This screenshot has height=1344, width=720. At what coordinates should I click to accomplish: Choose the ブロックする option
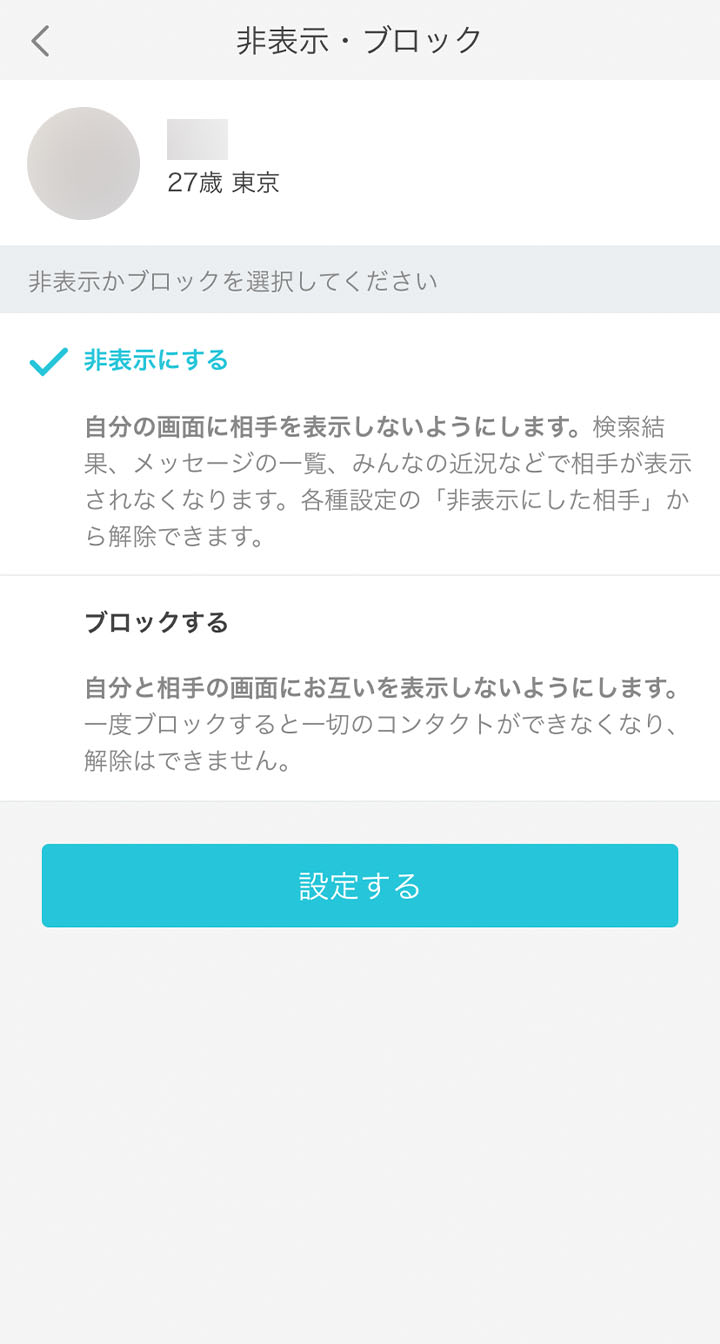point(360,689)
